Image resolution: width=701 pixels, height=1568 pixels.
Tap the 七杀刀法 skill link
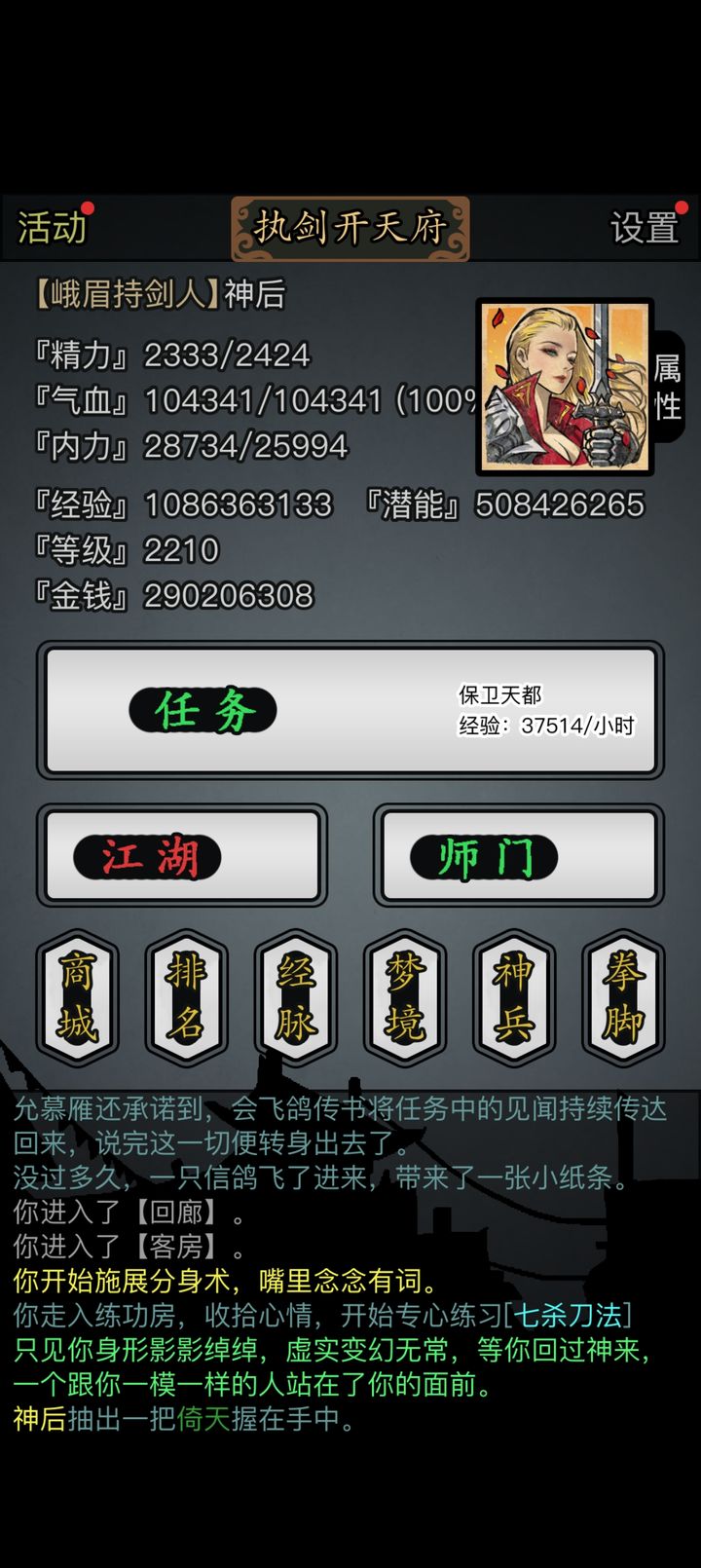tap(568, 1316)
